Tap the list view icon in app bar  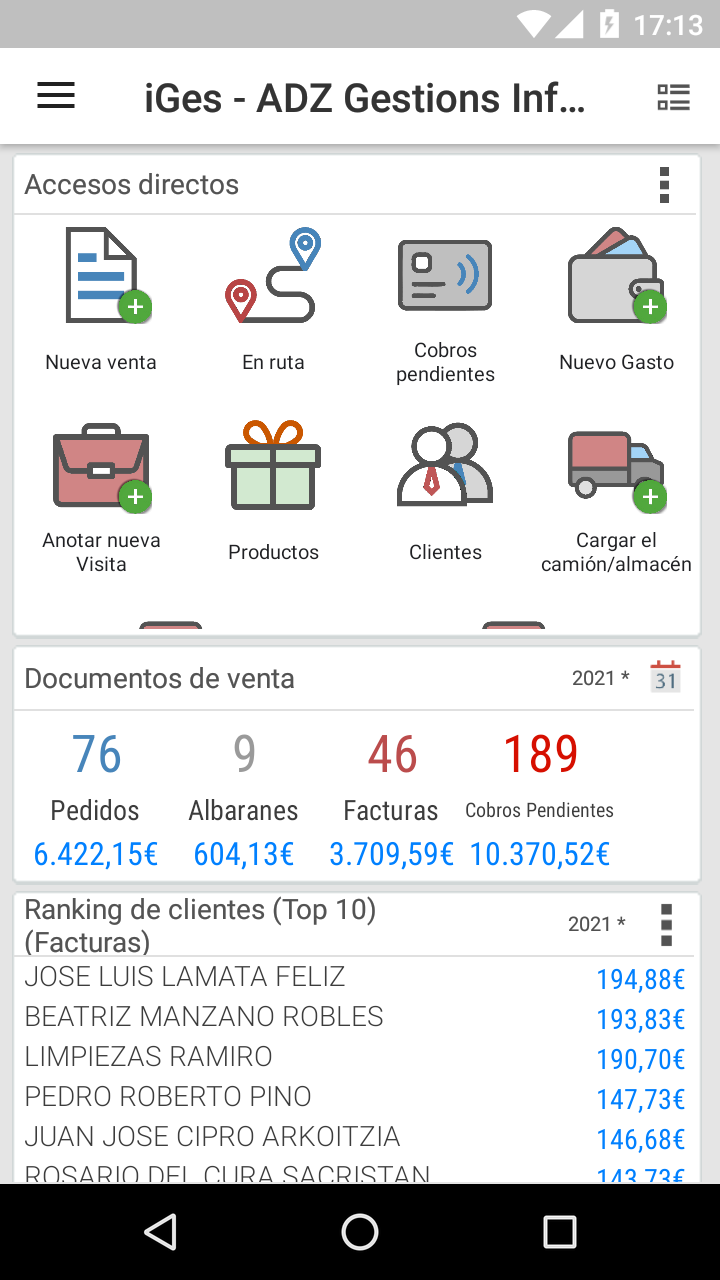tap(673, 97)
